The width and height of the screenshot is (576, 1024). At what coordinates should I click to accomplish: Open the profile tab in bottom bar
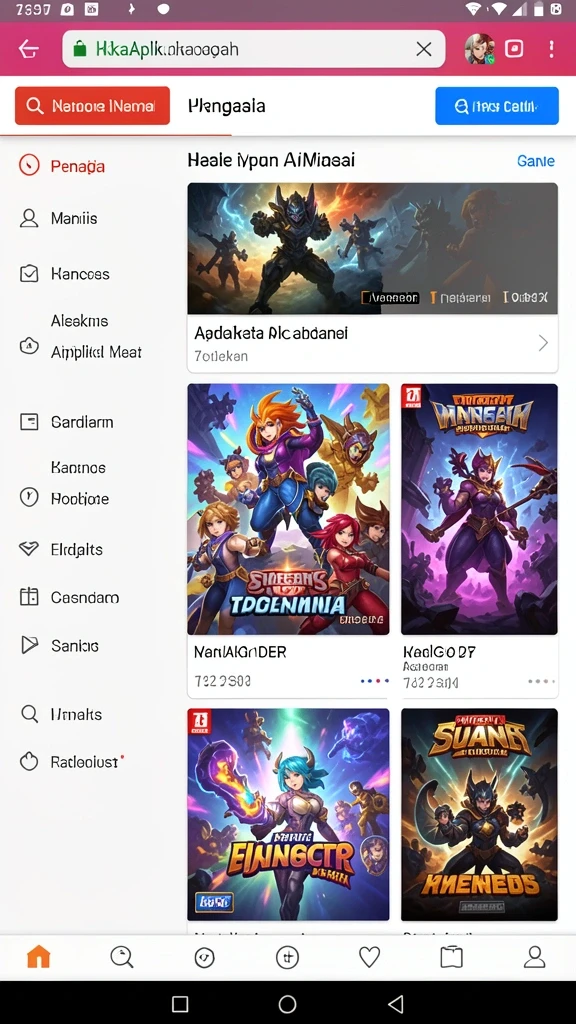(535, 957)
